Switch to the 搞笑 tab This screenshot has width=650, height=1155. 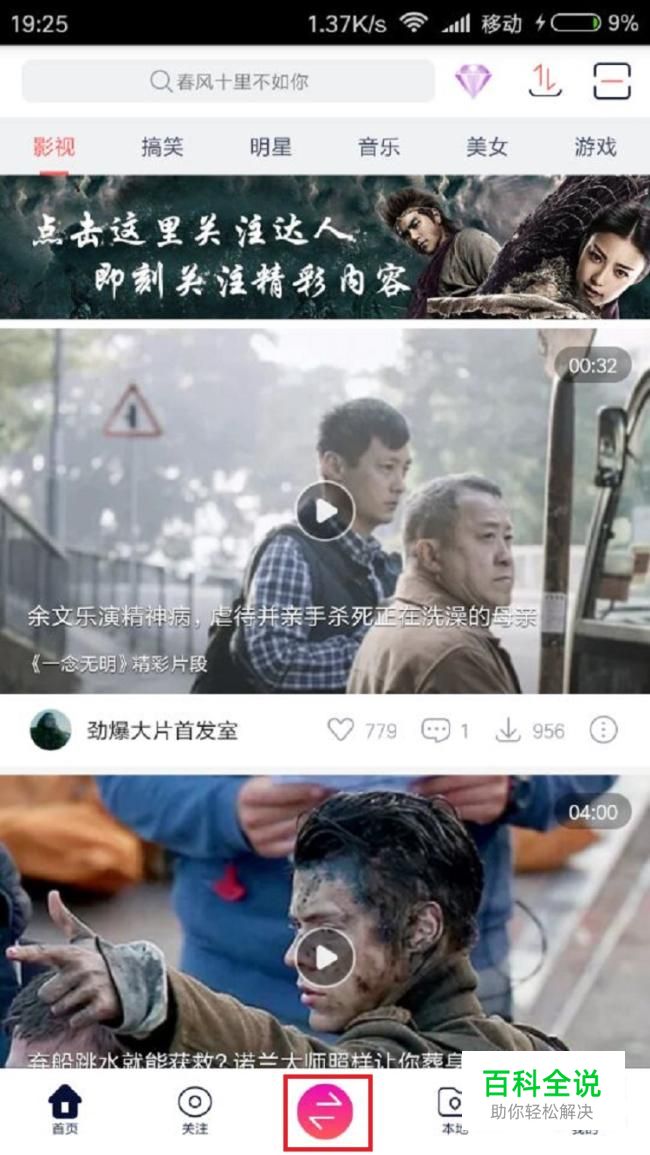coord(162,147)
